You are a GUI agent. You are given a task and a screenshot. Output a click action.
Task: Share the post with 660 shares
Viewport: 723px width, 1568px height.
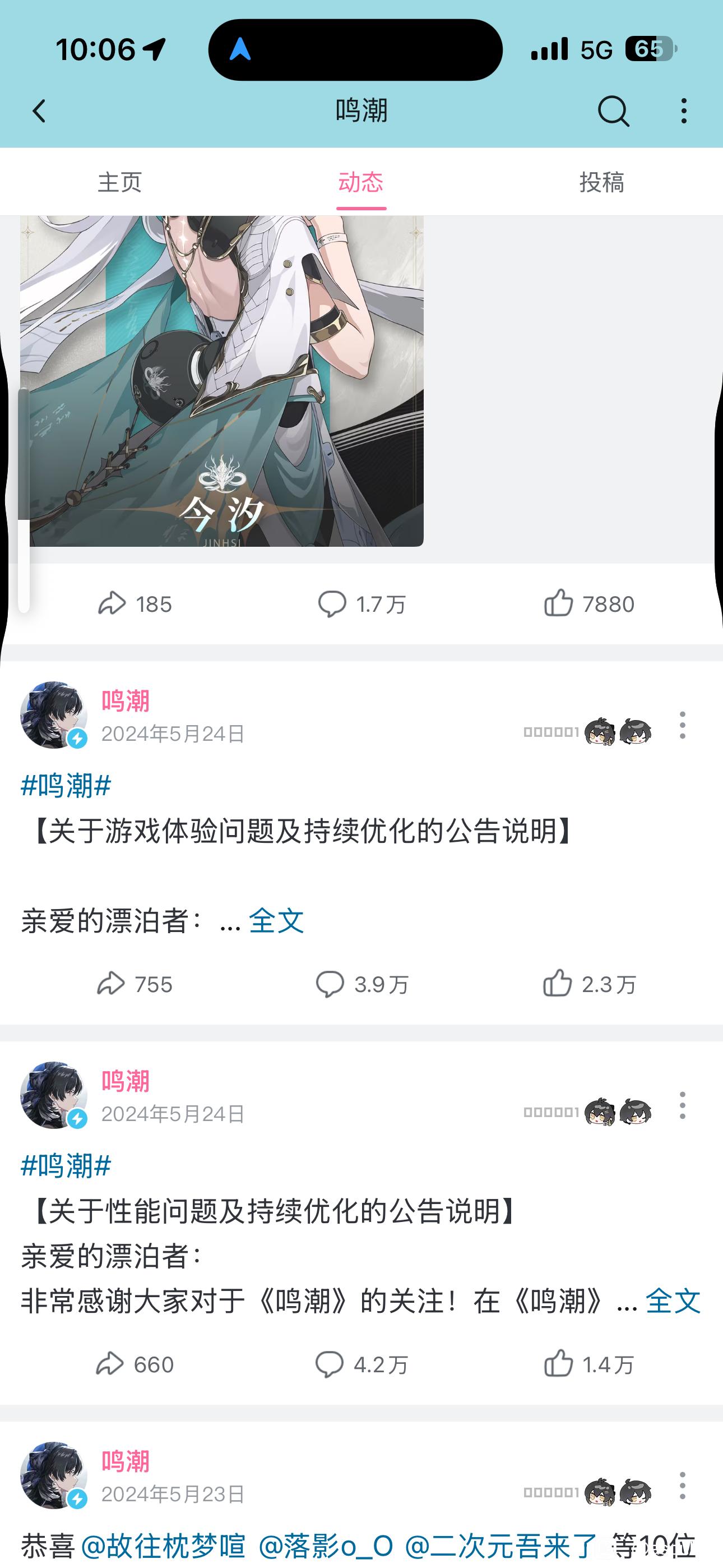coord(135,1364)
